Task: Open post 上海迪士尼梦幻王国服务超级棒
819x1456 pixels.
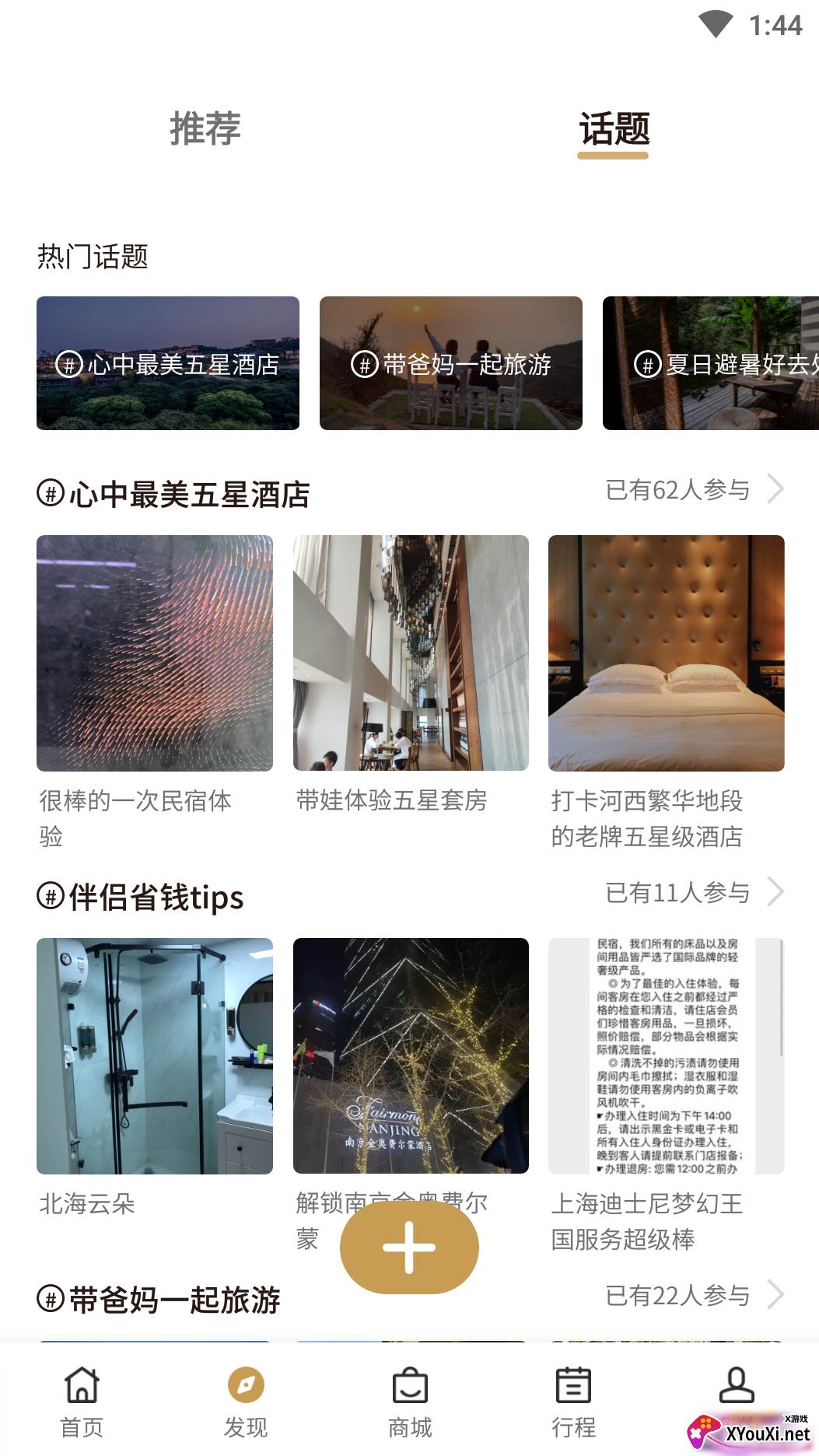Action: click(x=666, y=1056)
